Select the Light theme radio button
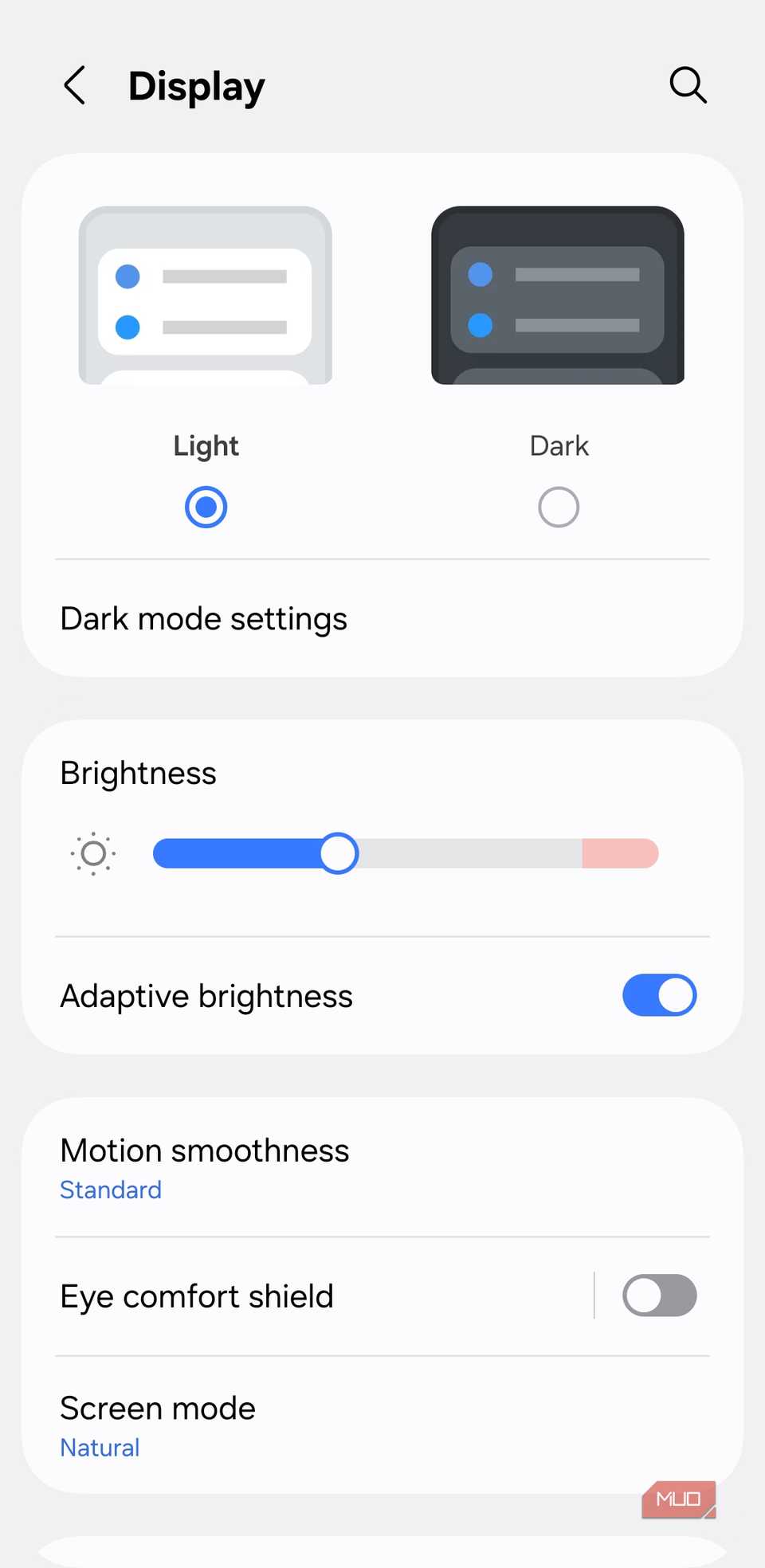The width and height of the screenshot is (765, 1568). (205, 507)
